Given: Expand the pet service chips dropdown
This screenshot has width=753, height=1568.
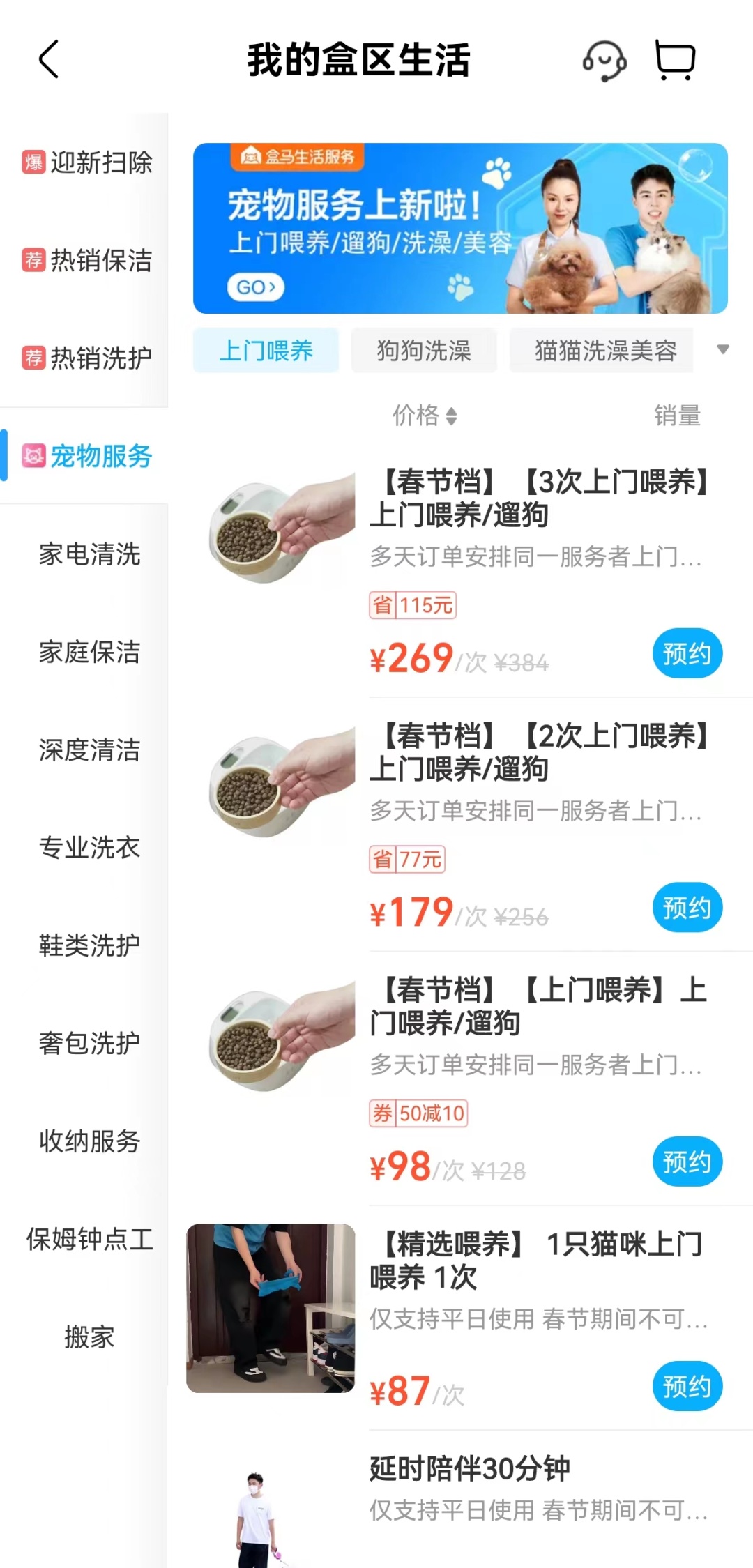Looking at the screenshot, I should point(723,349).
